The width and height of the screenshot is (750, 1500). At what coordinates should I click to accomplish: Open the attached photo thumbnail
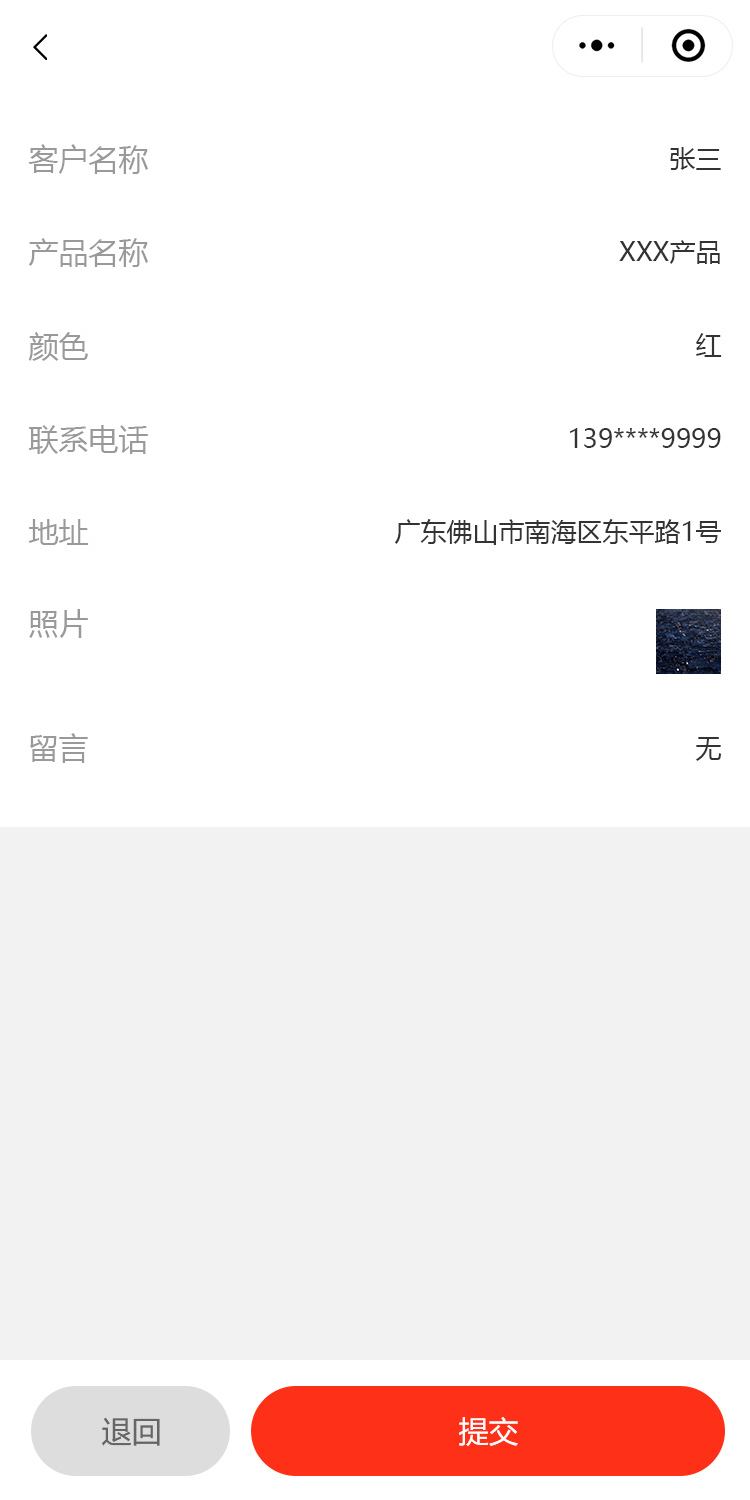[688, 641]
